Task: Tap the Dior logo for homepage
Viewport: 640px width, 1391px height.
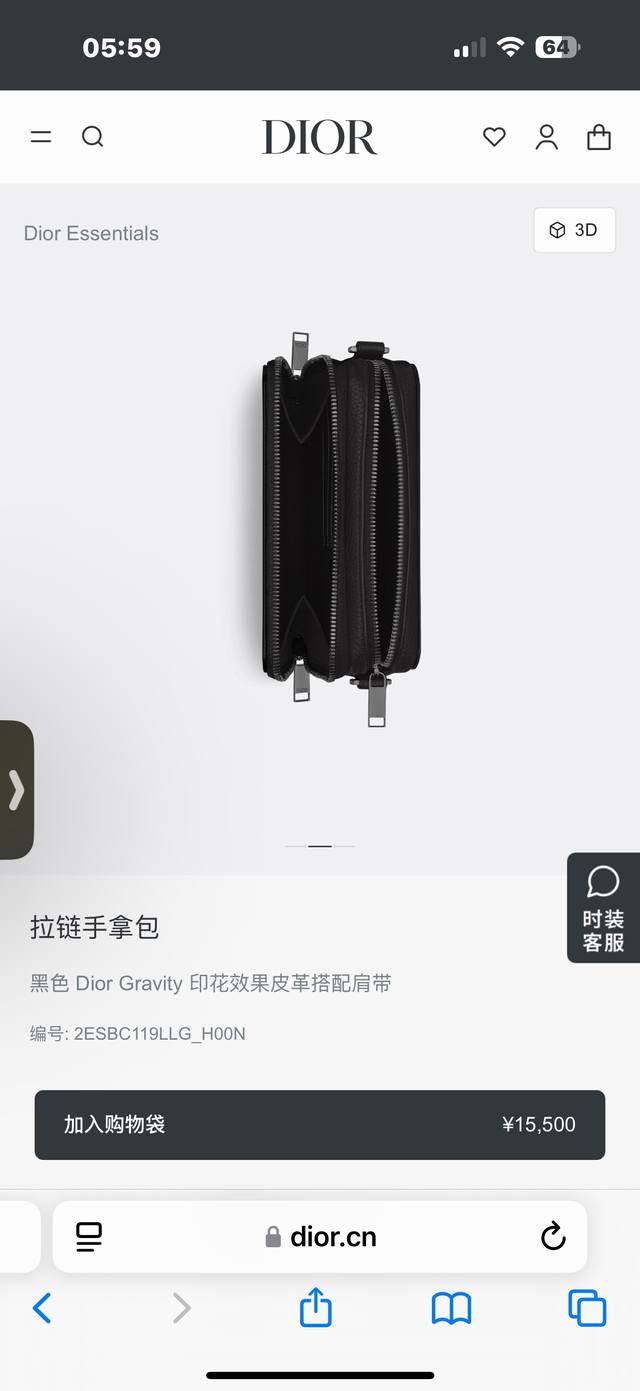Action: coord(319,137)
